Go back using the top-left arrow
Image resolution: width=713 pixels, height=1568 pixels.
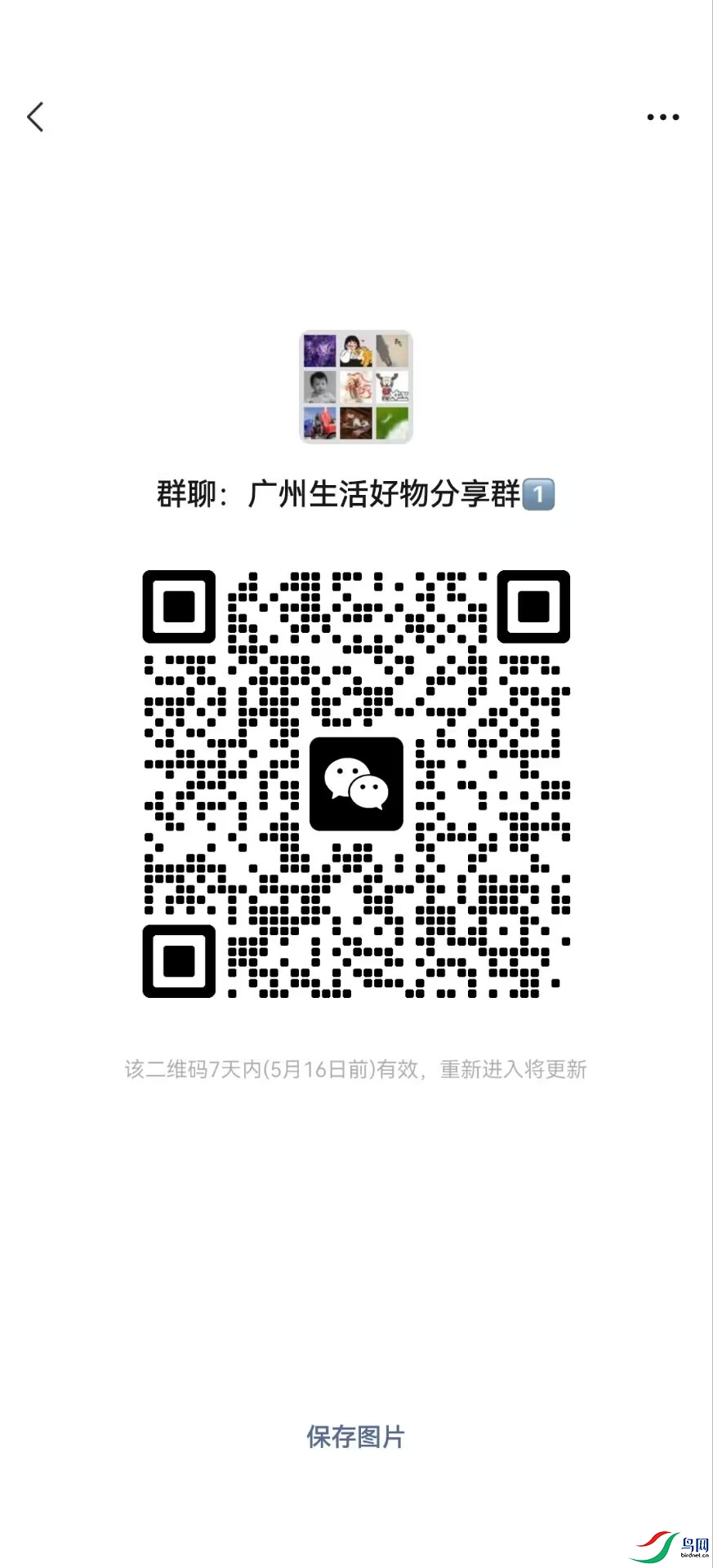[x=35, y=118]
